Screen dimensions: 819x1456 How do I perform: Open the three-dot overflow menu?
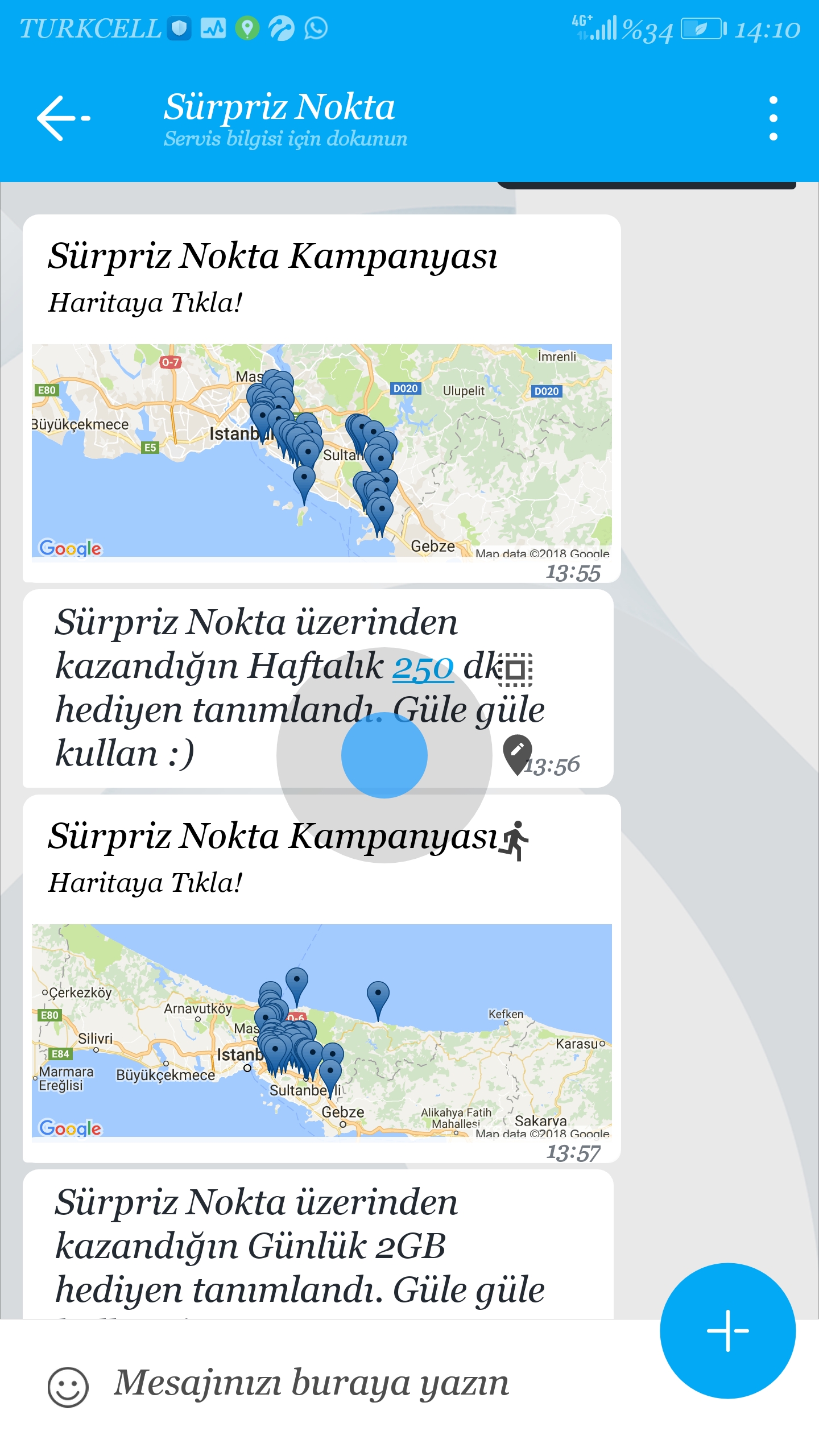click(773, 118)
